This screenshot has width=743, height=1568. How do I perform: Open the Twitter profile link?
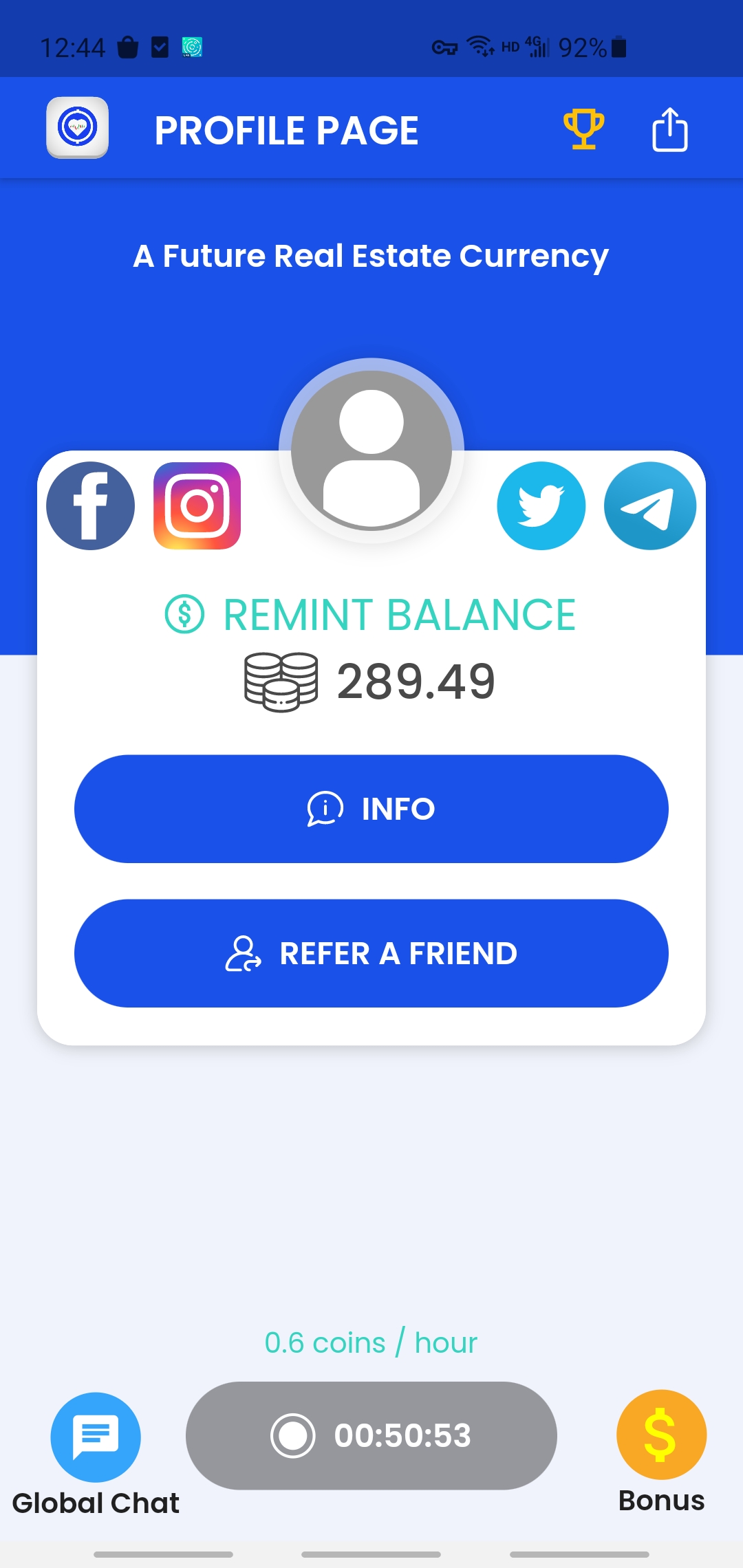[541, 505]
